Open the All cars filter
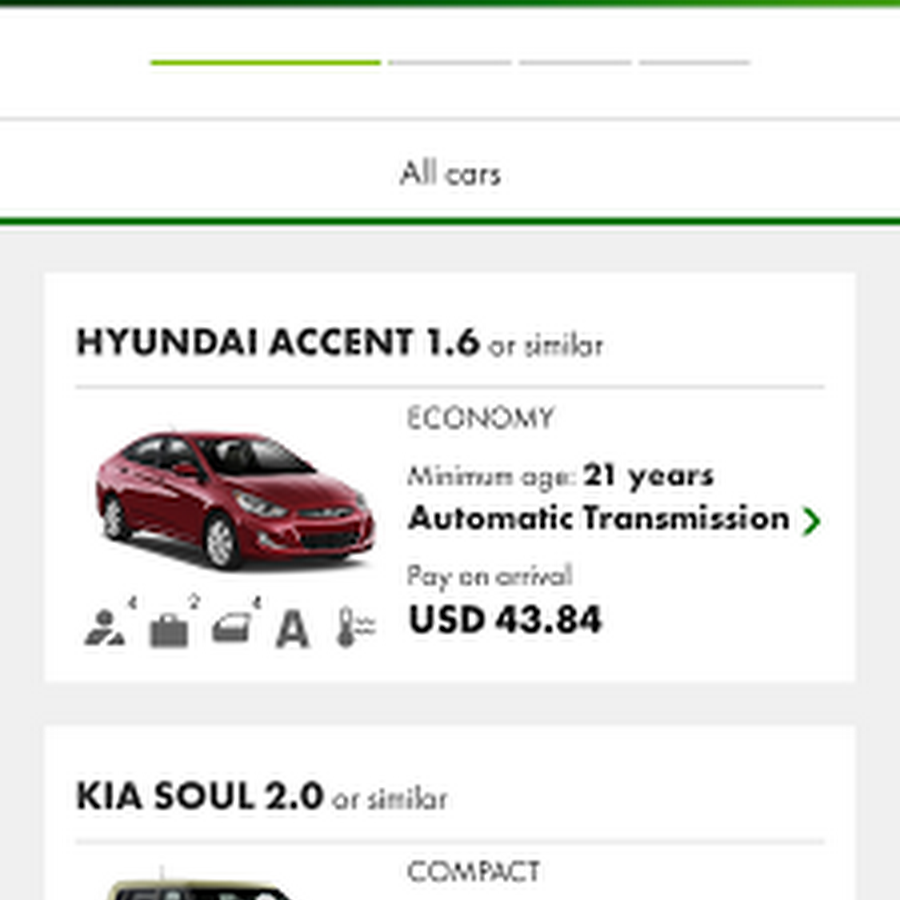Image resolution: width=900 pixels, height=900 pixels. click(450, 174)
